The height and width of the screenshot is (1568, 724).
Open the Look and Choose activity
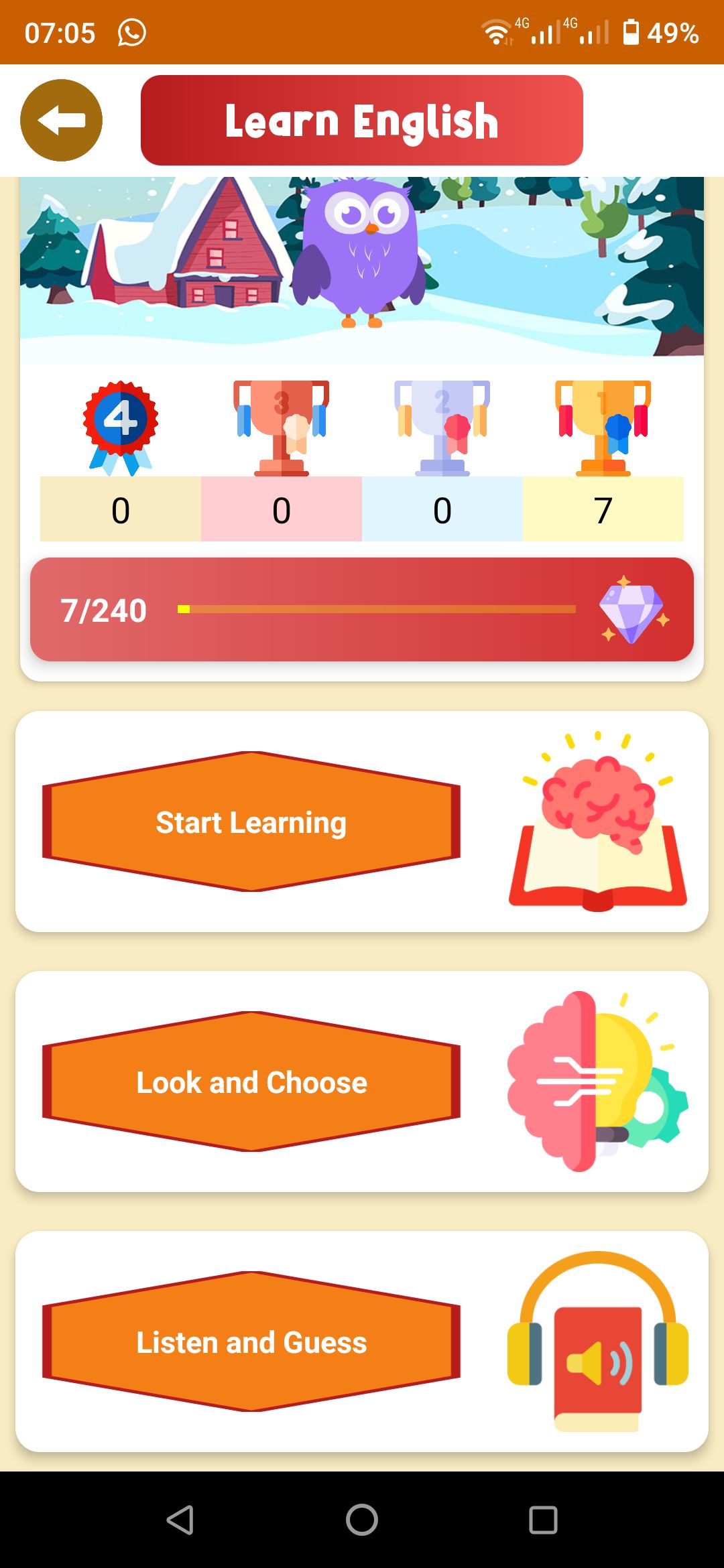[x=251, y=1082]
